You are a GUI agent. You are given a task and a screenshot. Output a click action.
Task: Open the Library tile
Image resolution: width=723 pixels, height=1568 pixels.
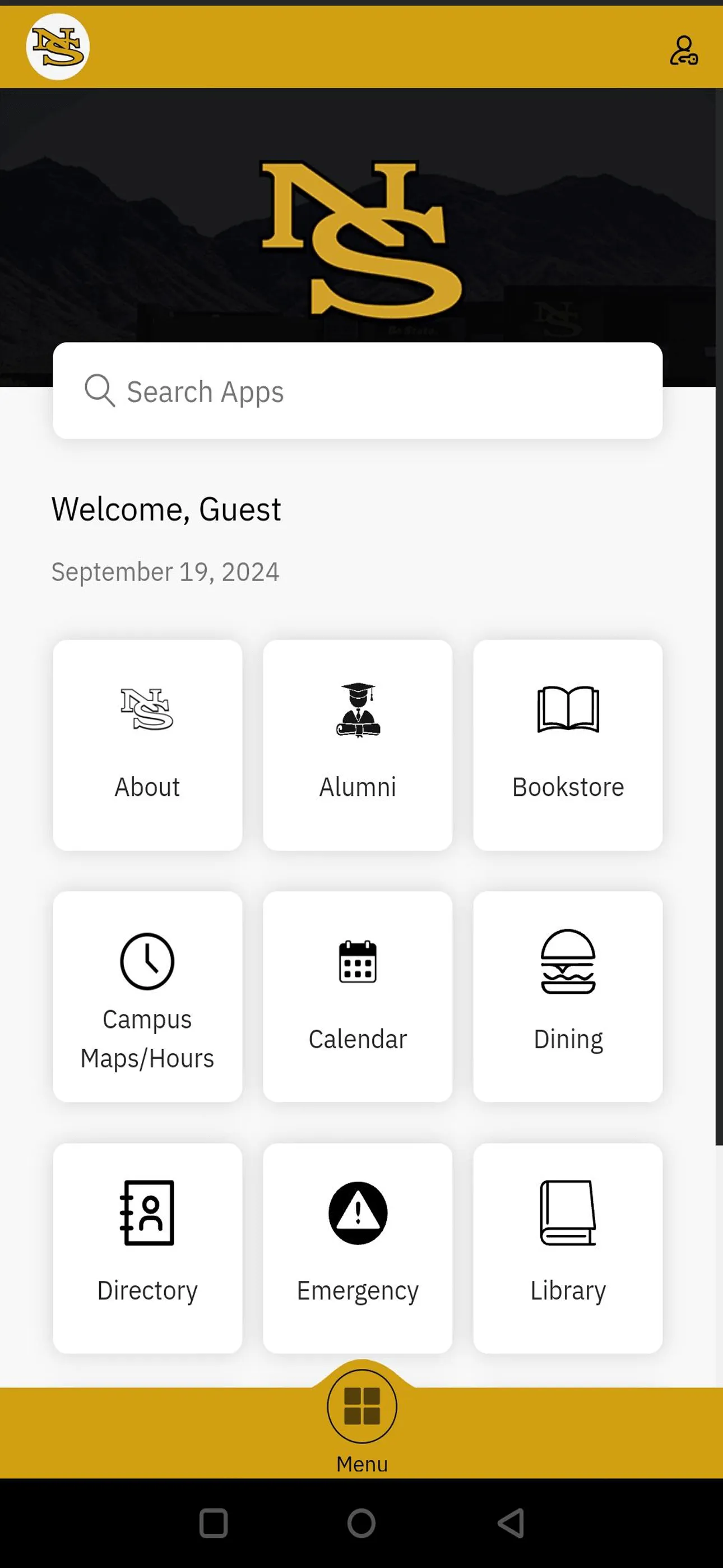568,1248
